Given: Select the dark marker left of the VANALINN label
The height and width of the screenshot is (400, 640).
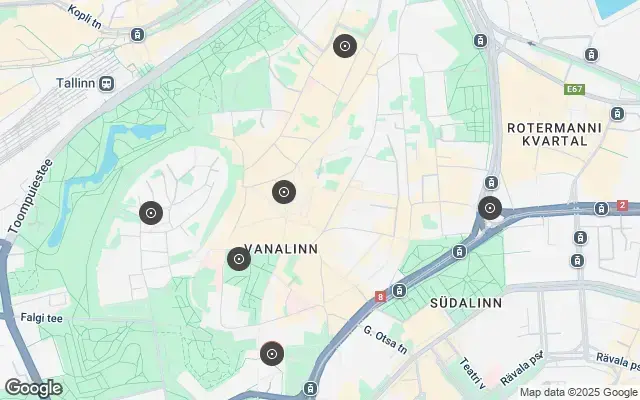Looking at the screenshot, I should (239, 260).
